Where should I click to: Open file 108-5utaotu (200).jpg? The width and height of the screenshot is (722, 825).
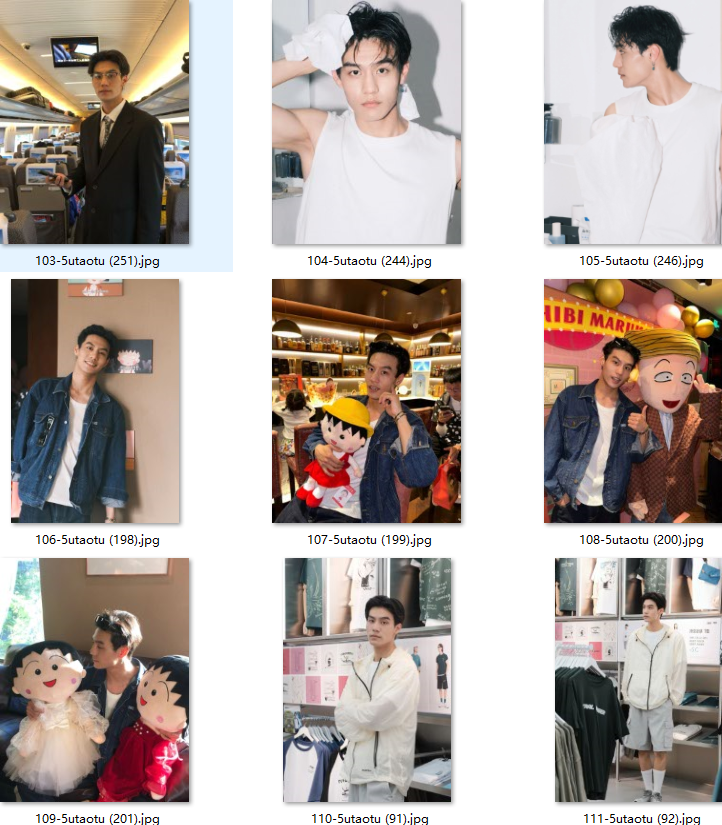click(632, 400)
